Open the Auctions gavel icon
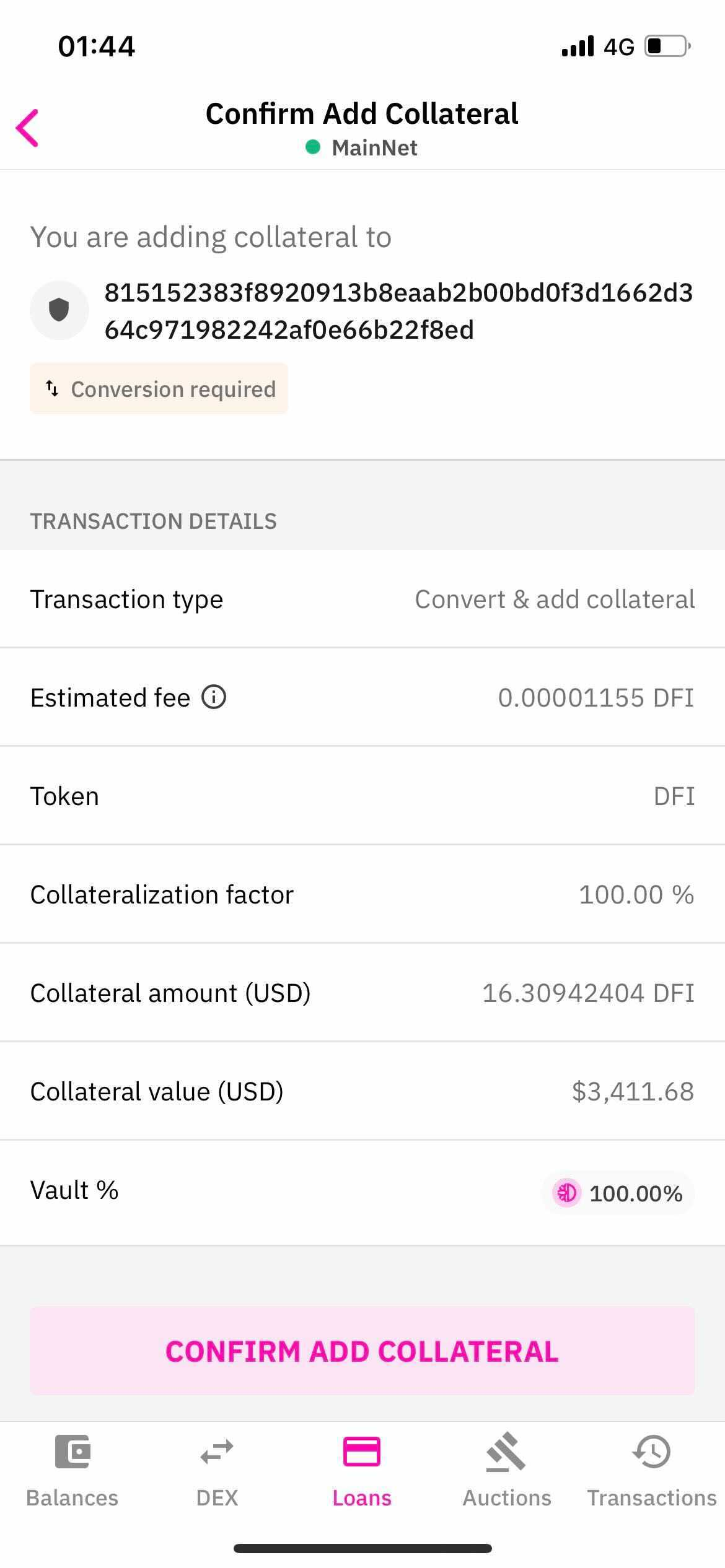725x1568 pixels. coord(505,1450)
